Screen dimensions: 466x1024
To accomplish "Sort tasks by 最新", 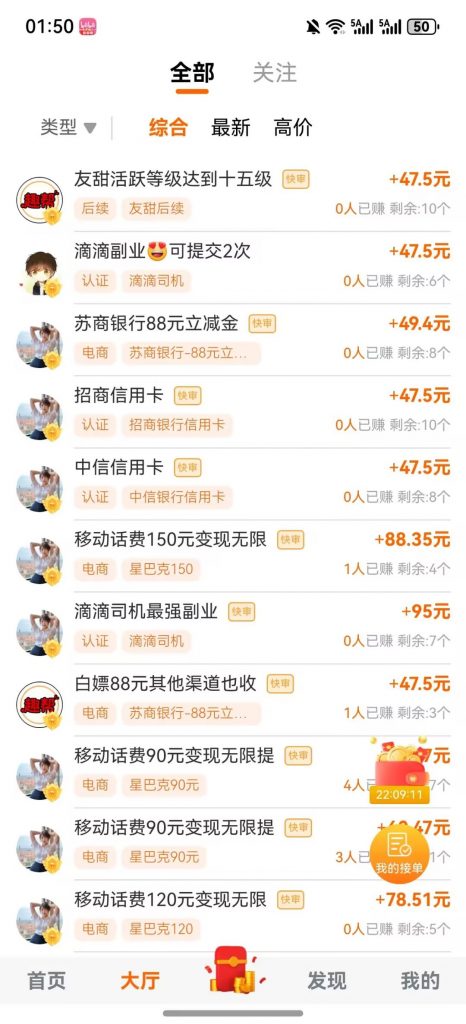I will [230, 127].
